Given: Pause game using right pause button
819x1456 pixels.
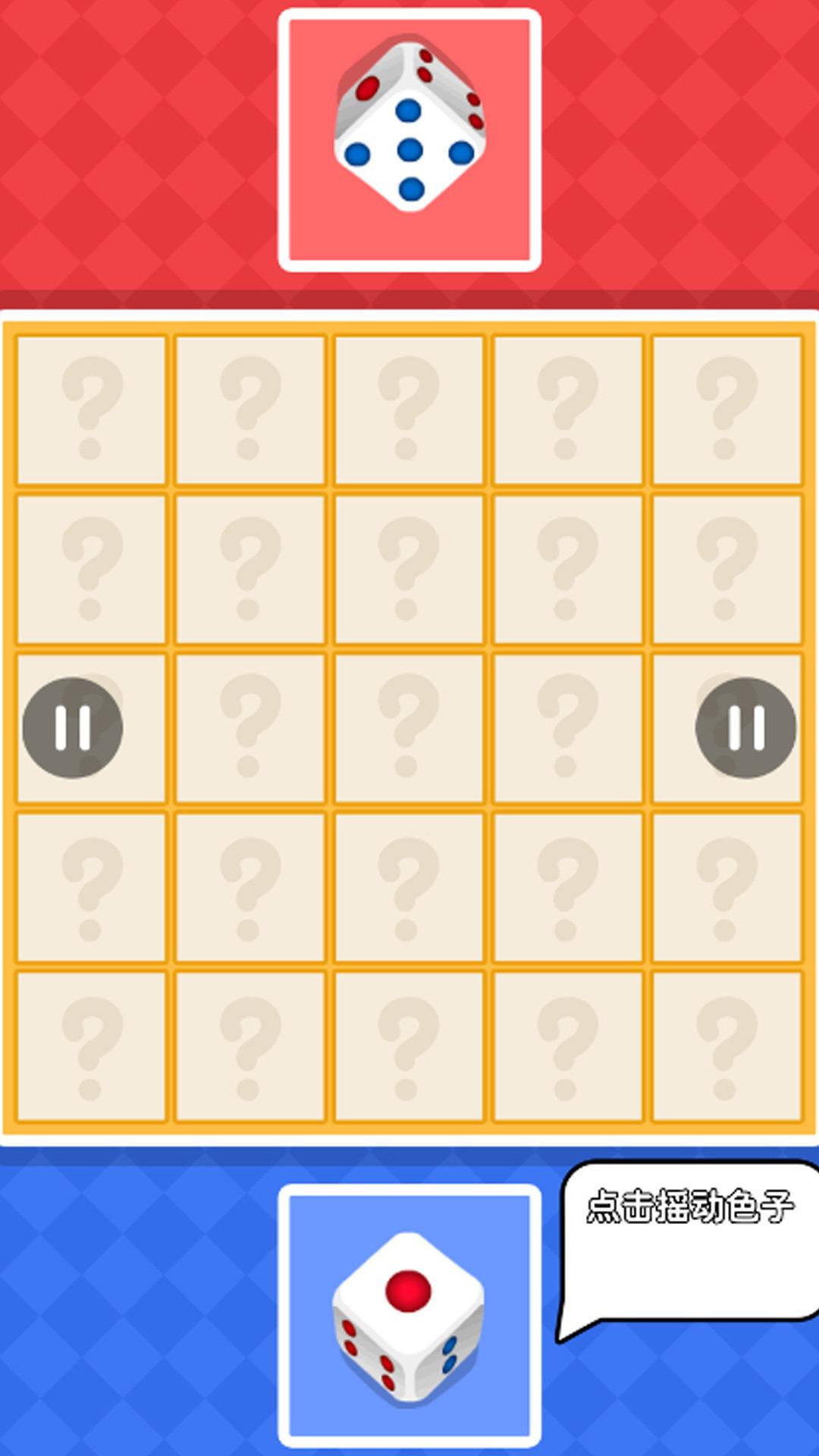Looking at the screenshot, I should click(745, 727).
